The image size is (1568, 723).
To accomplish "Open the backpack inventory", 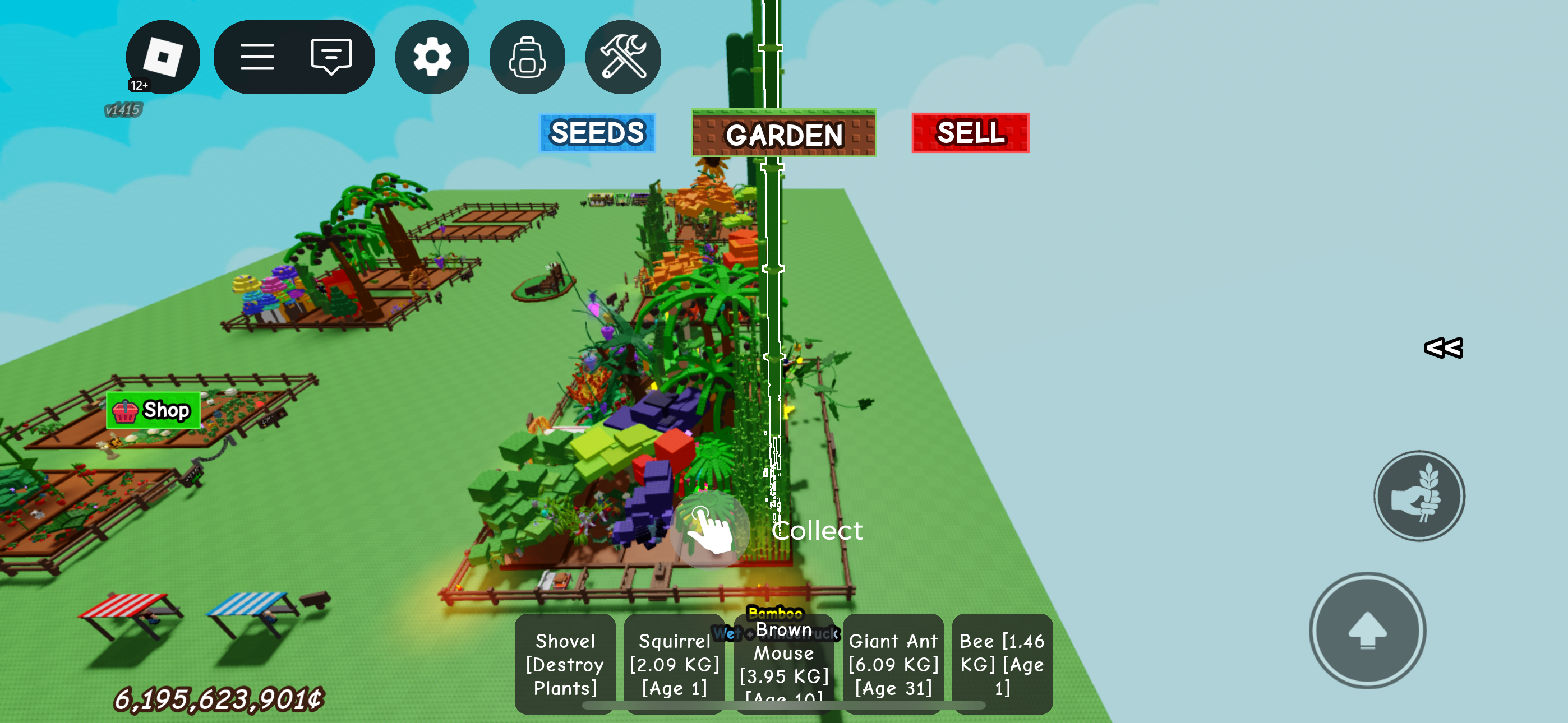I will pyautogui.click(x=527, y=57).
